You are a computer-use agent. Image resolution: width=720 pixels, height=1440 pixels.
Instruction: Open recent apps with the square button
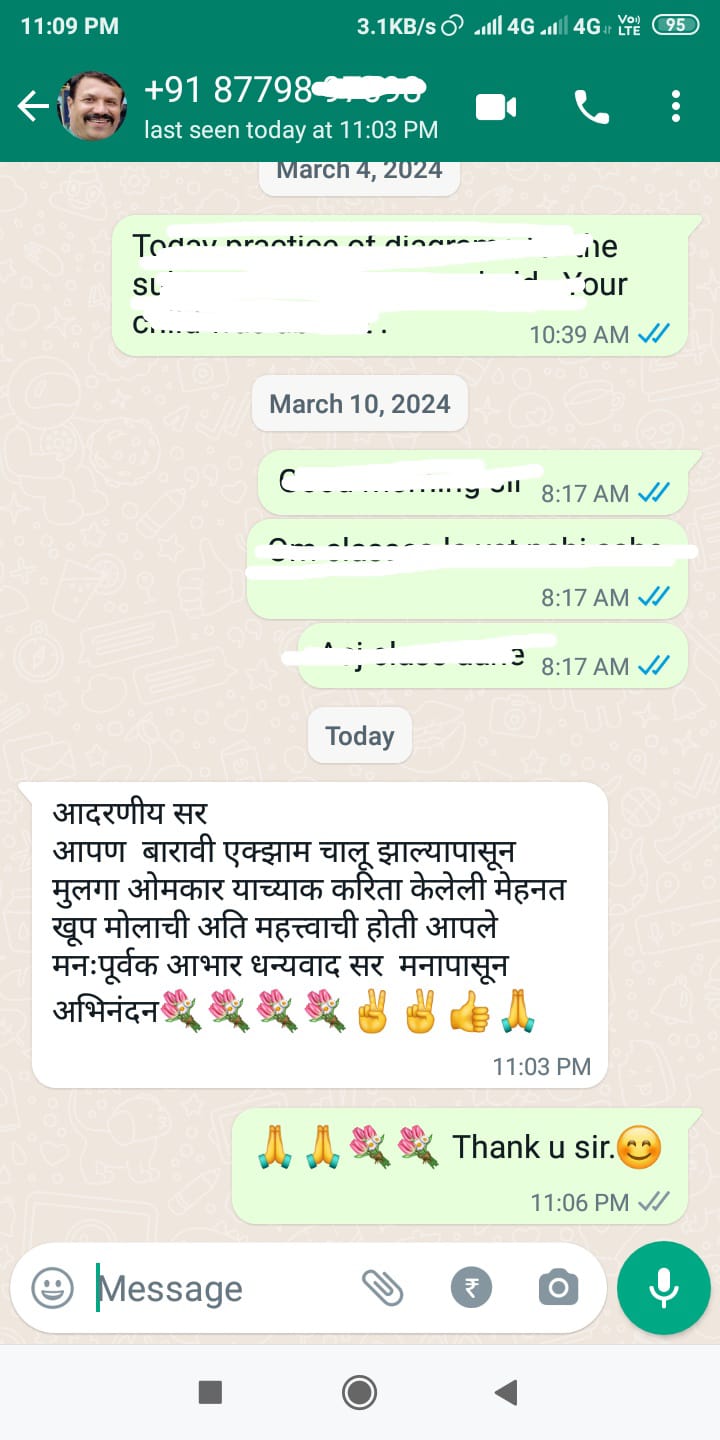pyautogui.click(x=210, y=1392)
